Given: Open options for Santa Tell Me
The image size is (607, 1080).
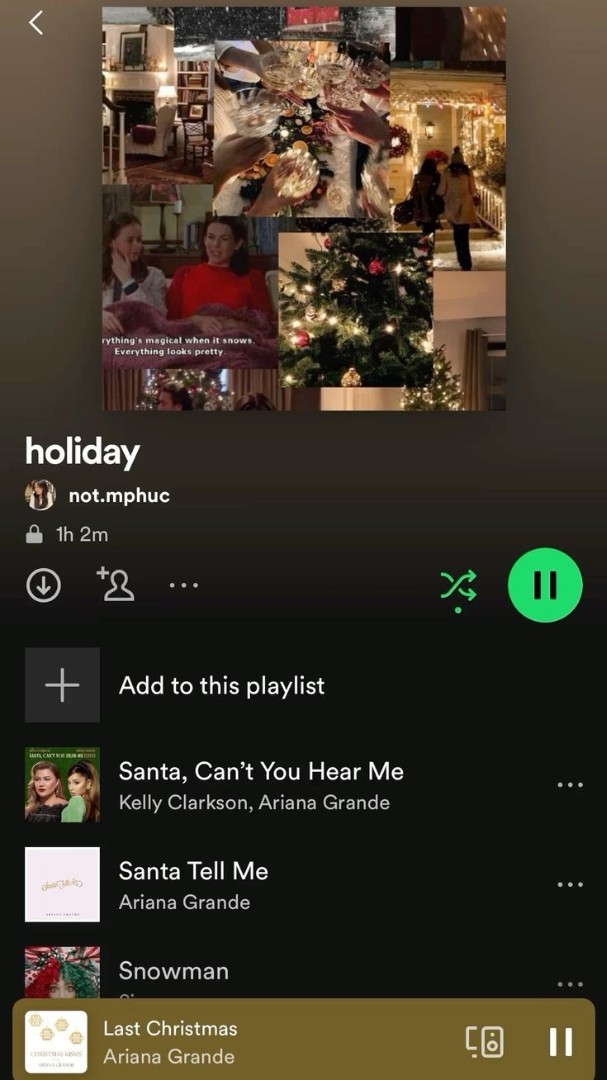Looking at the screenshot, I should coord(569,885).
